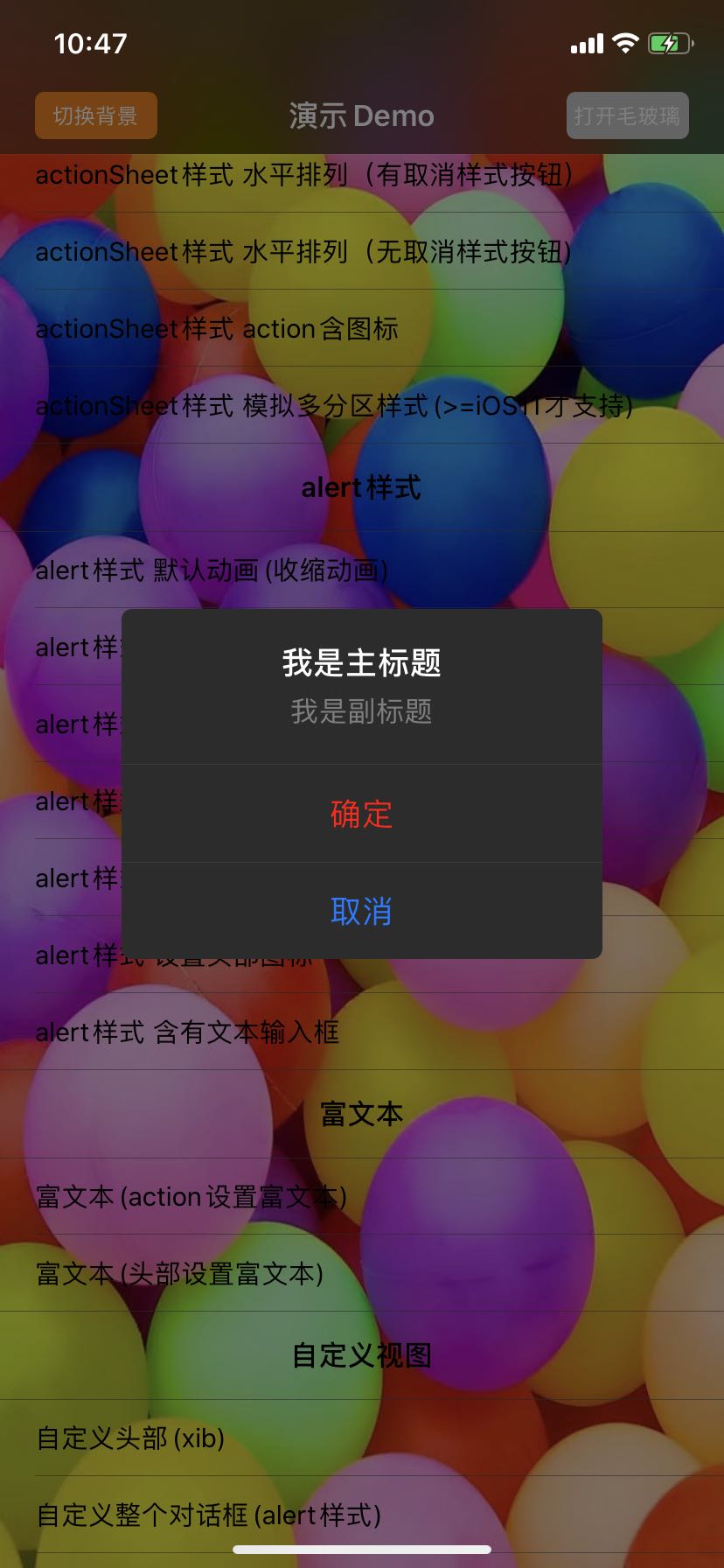The width and height of the screenshot is (724, 1568).
Task: Open 自定义头部(xib) row
Action: click(x=362, y=1438)
